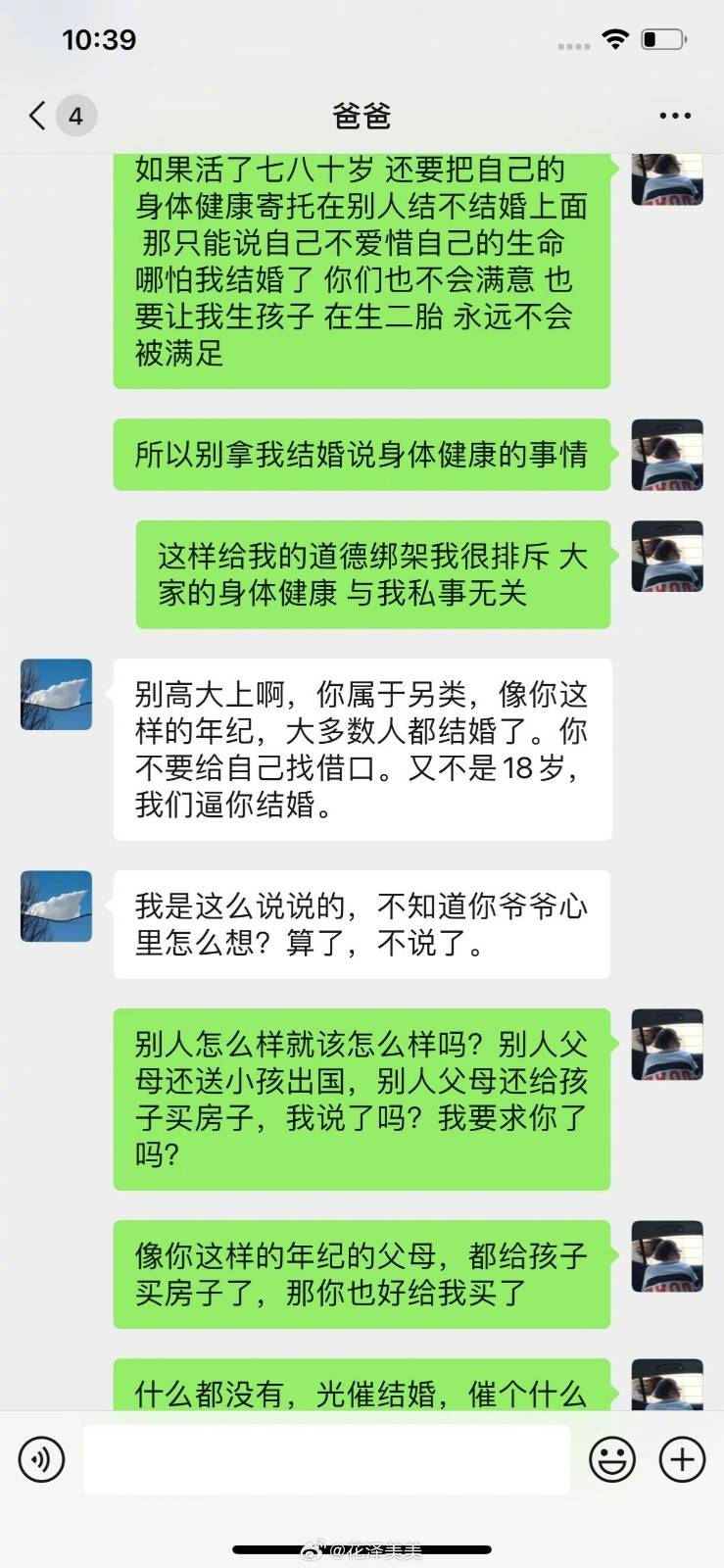Tap the message text field
Screen dimensions: 724x1568
[x=326, y=1459]
